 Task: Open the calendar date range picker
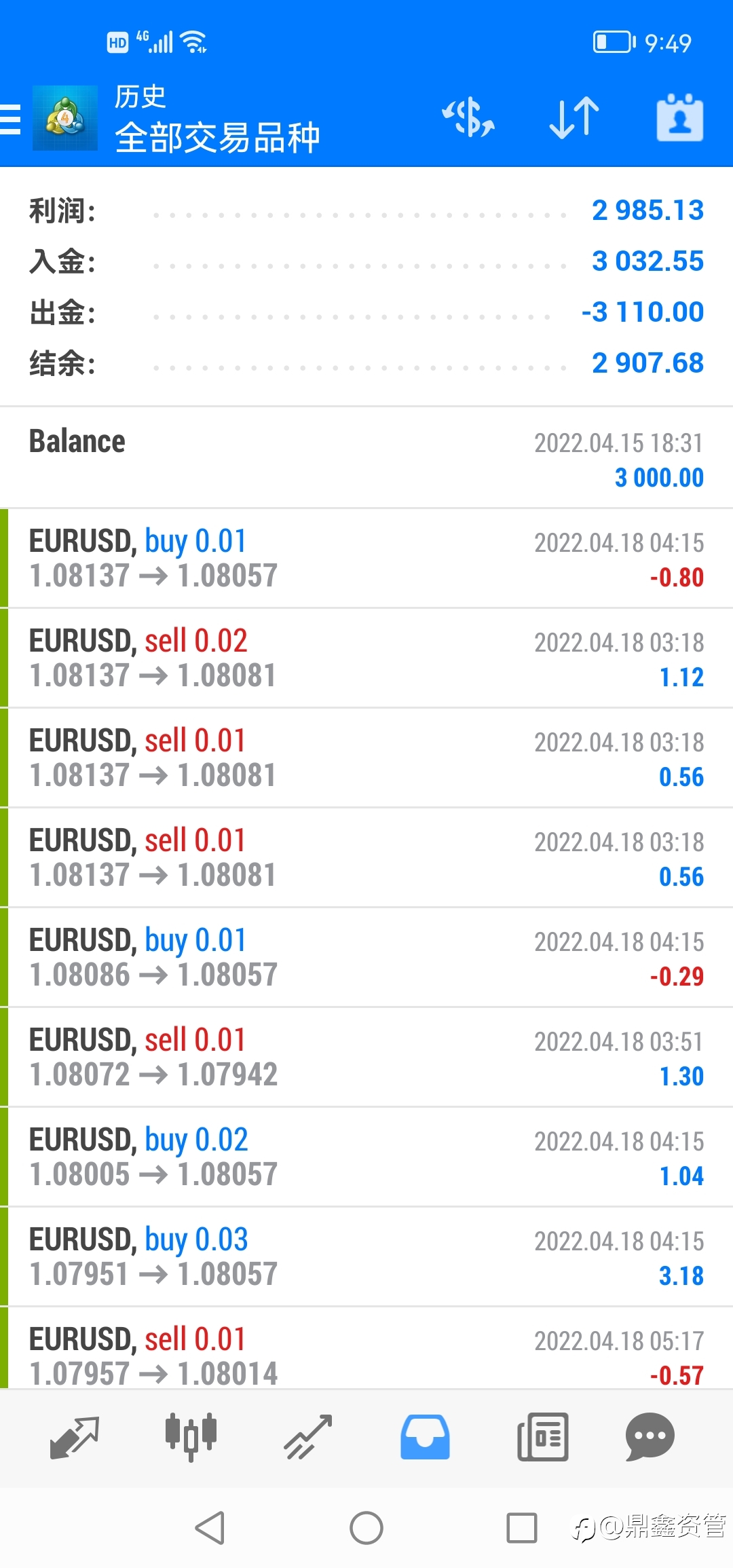click(x=680, y=118)
